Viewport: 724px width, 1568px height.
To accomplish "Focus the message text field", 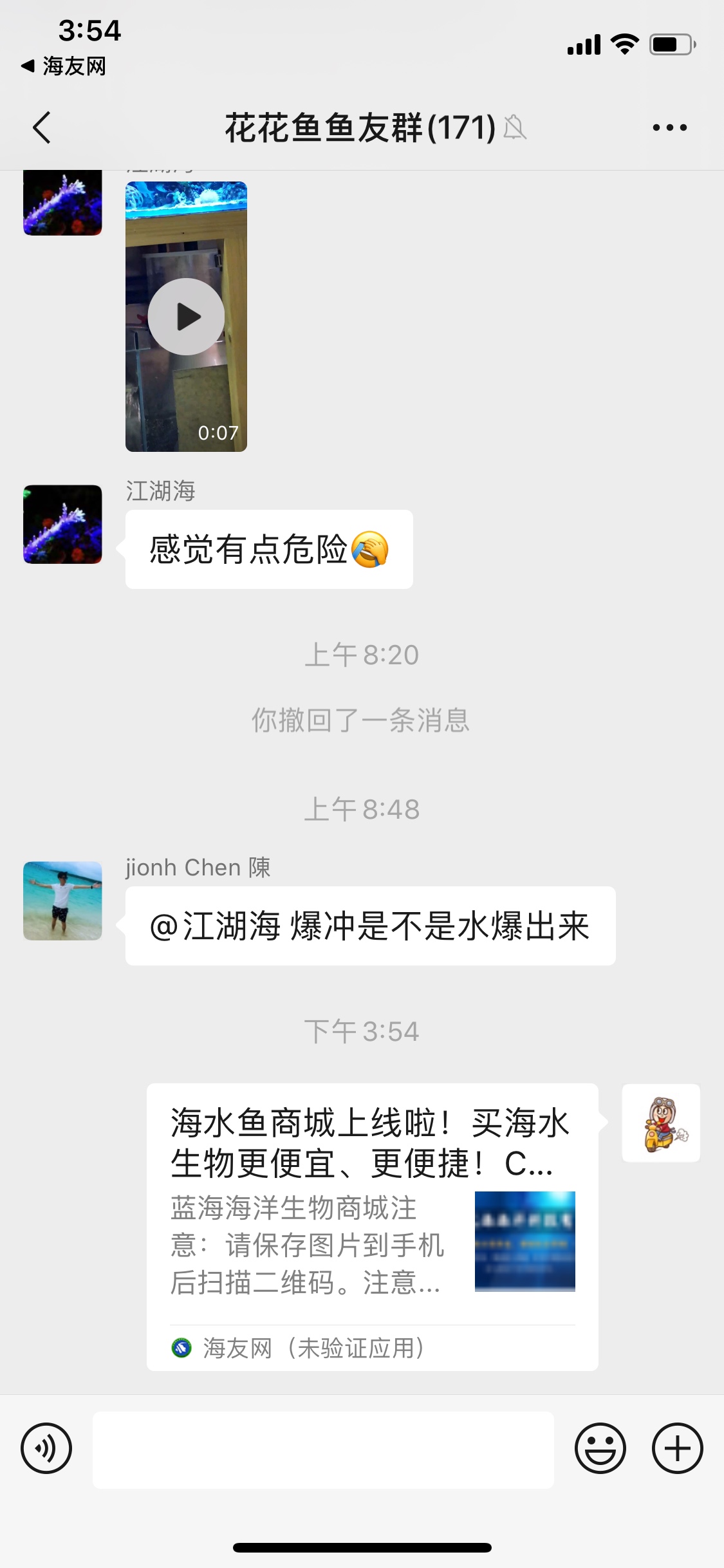I will tap(323, 1450).
